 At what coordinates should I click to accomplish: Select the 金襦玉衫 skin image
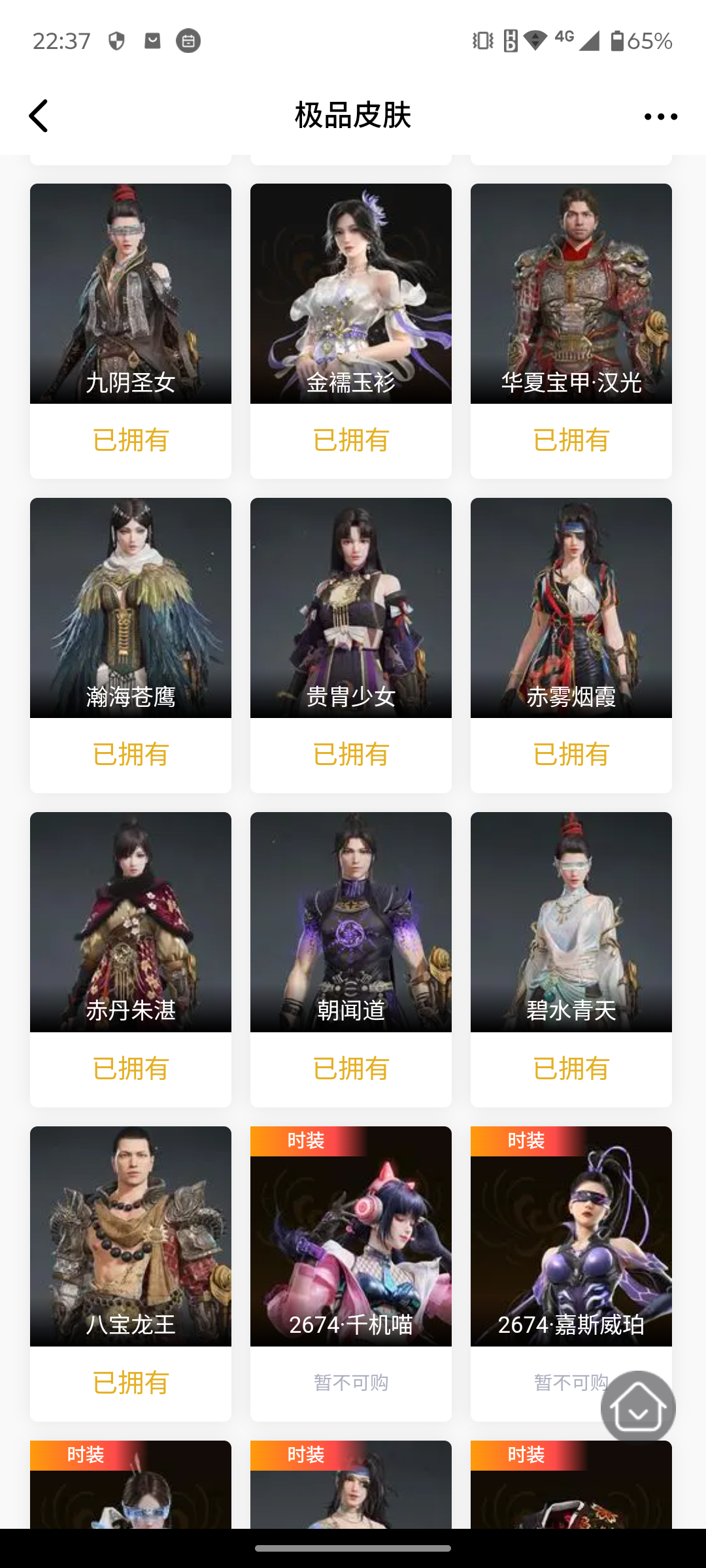350,292
